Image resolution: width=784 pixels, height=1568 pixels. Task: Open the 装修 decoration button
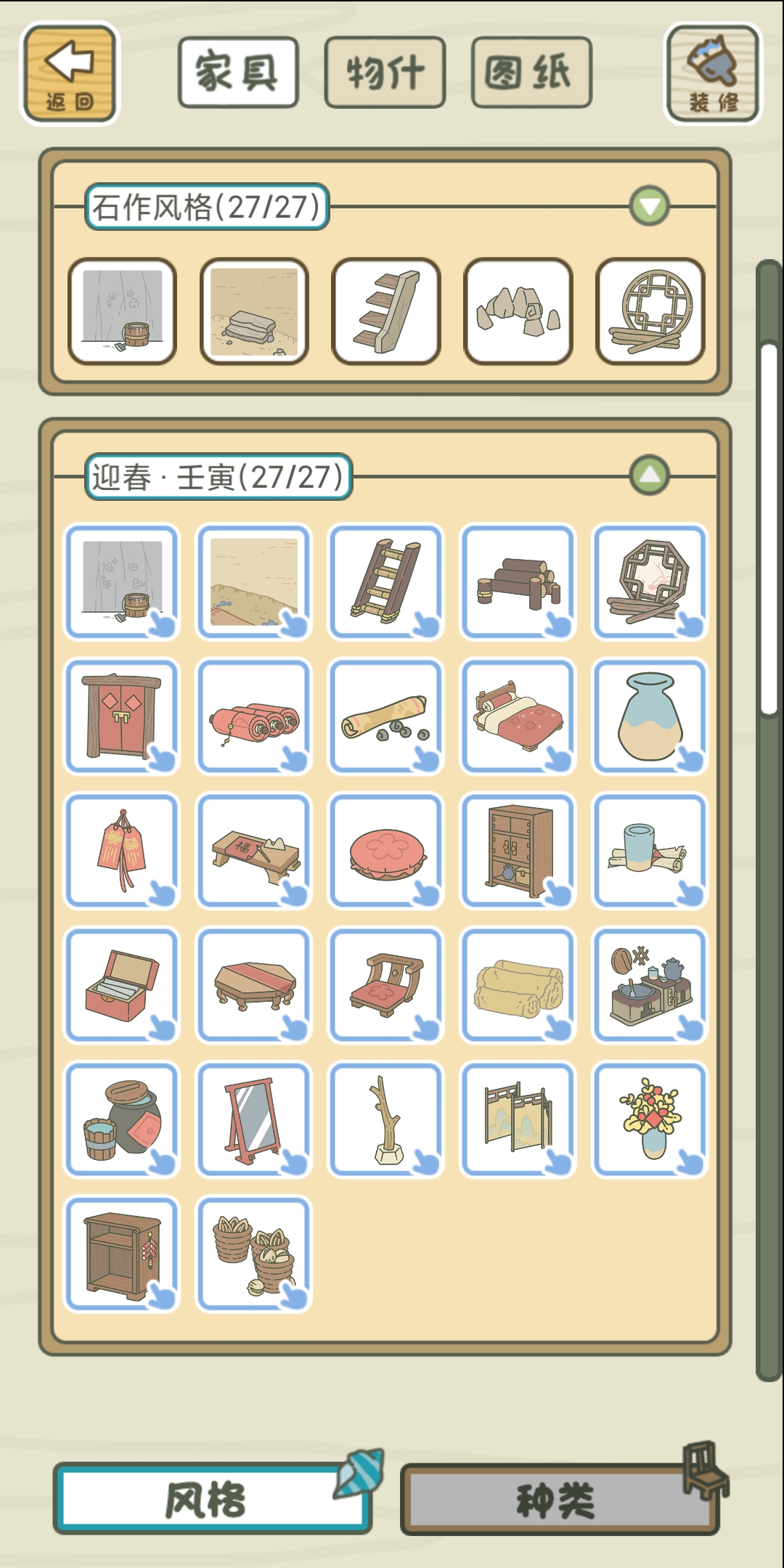712,73
